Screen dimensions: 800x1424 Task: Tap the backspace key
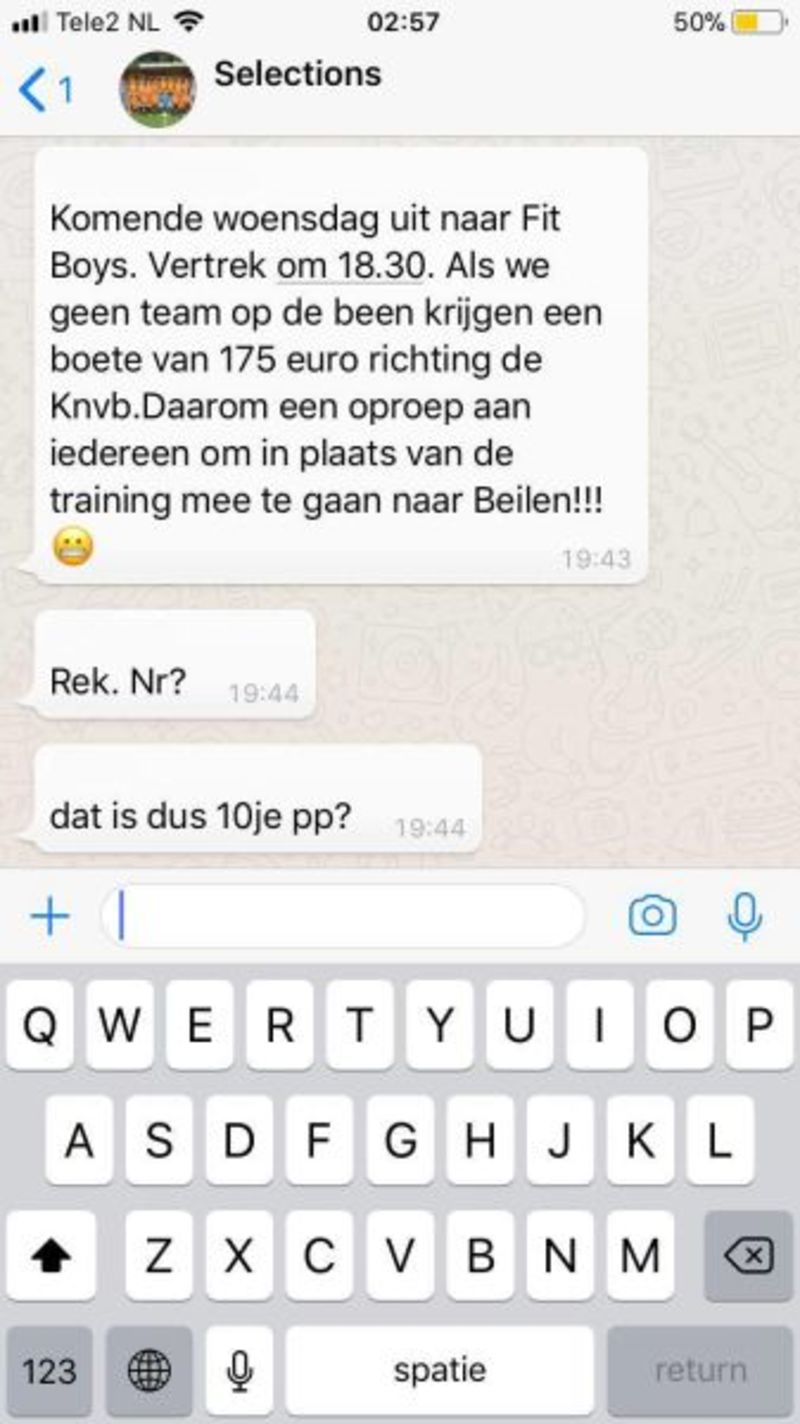tap(748, 1255)
